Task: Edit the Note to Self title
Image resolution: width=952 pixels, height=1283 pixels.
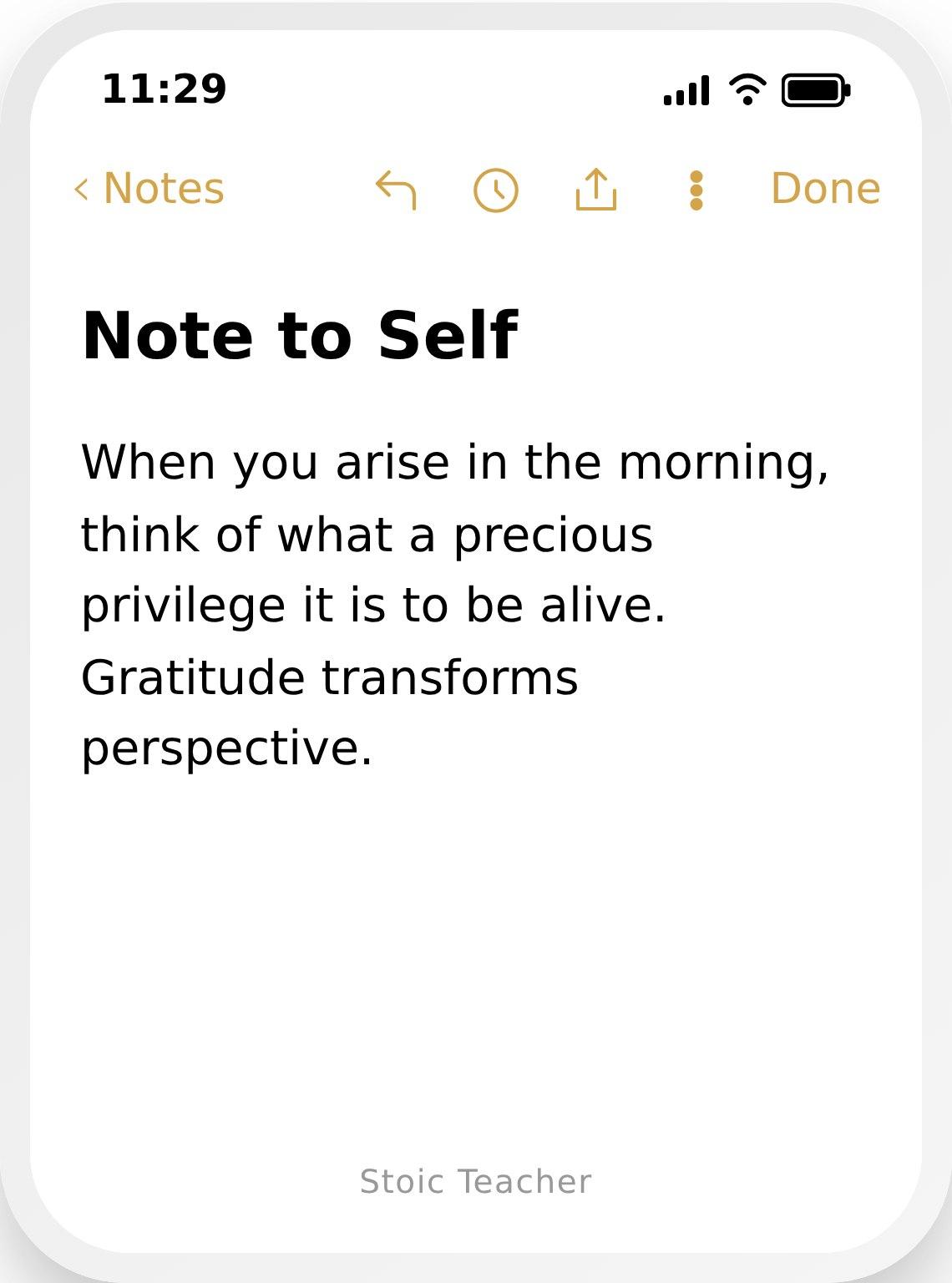Action: coord(300,335)
